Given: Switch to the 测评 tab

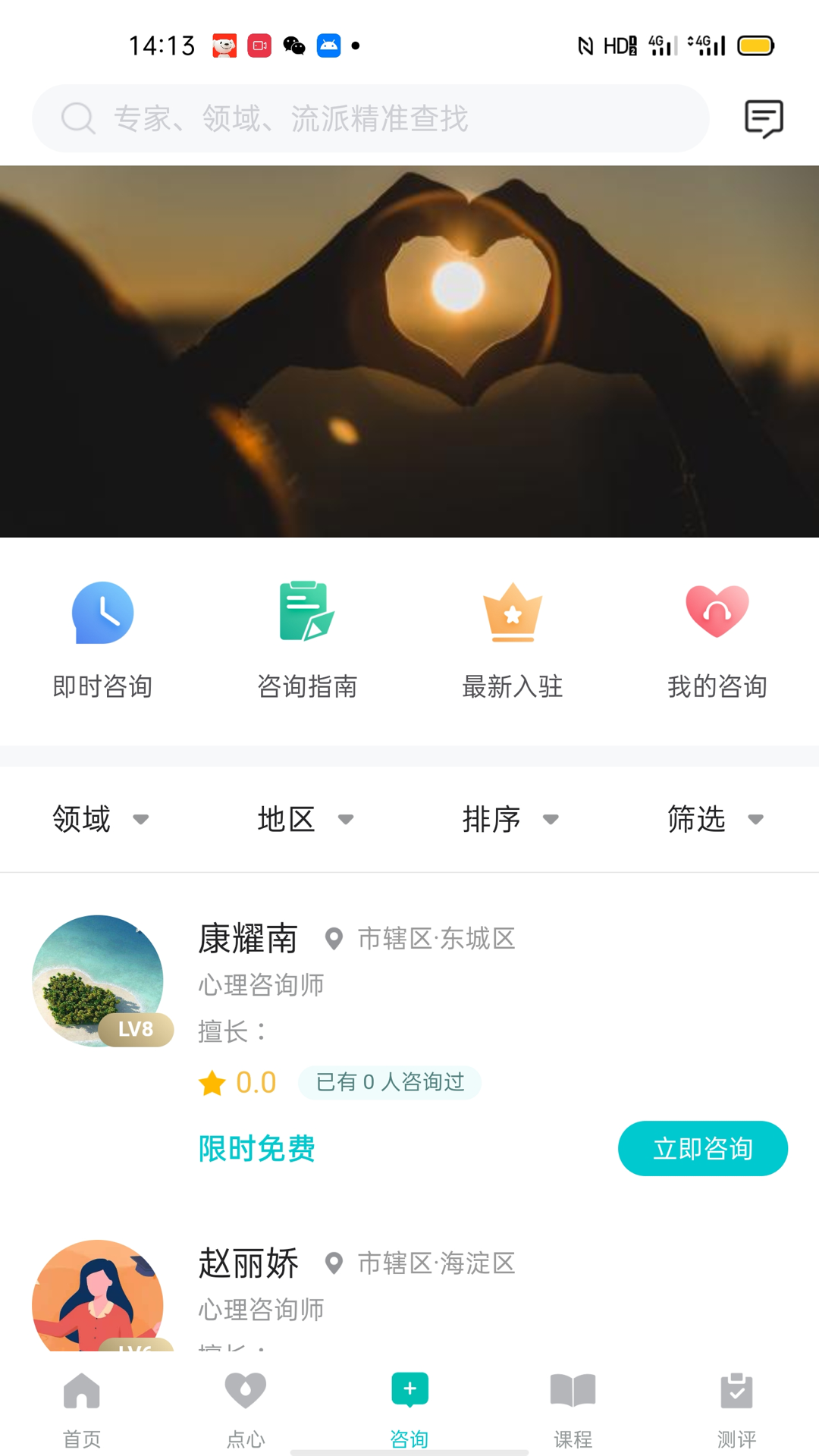Looking at the screenshot, I should point(737,1410).
